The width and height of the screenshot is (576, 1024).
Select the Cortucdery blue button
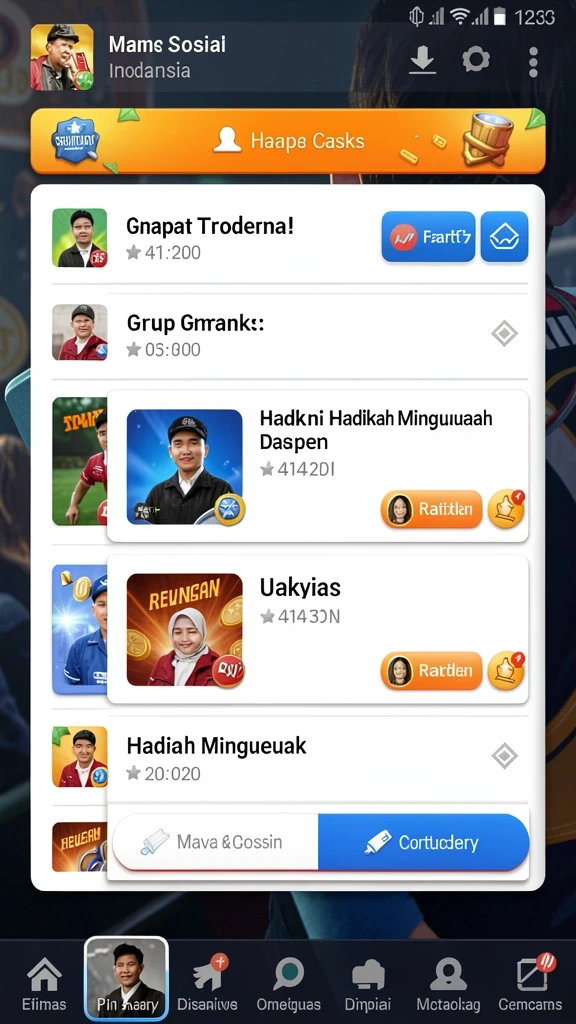(423, 842)
